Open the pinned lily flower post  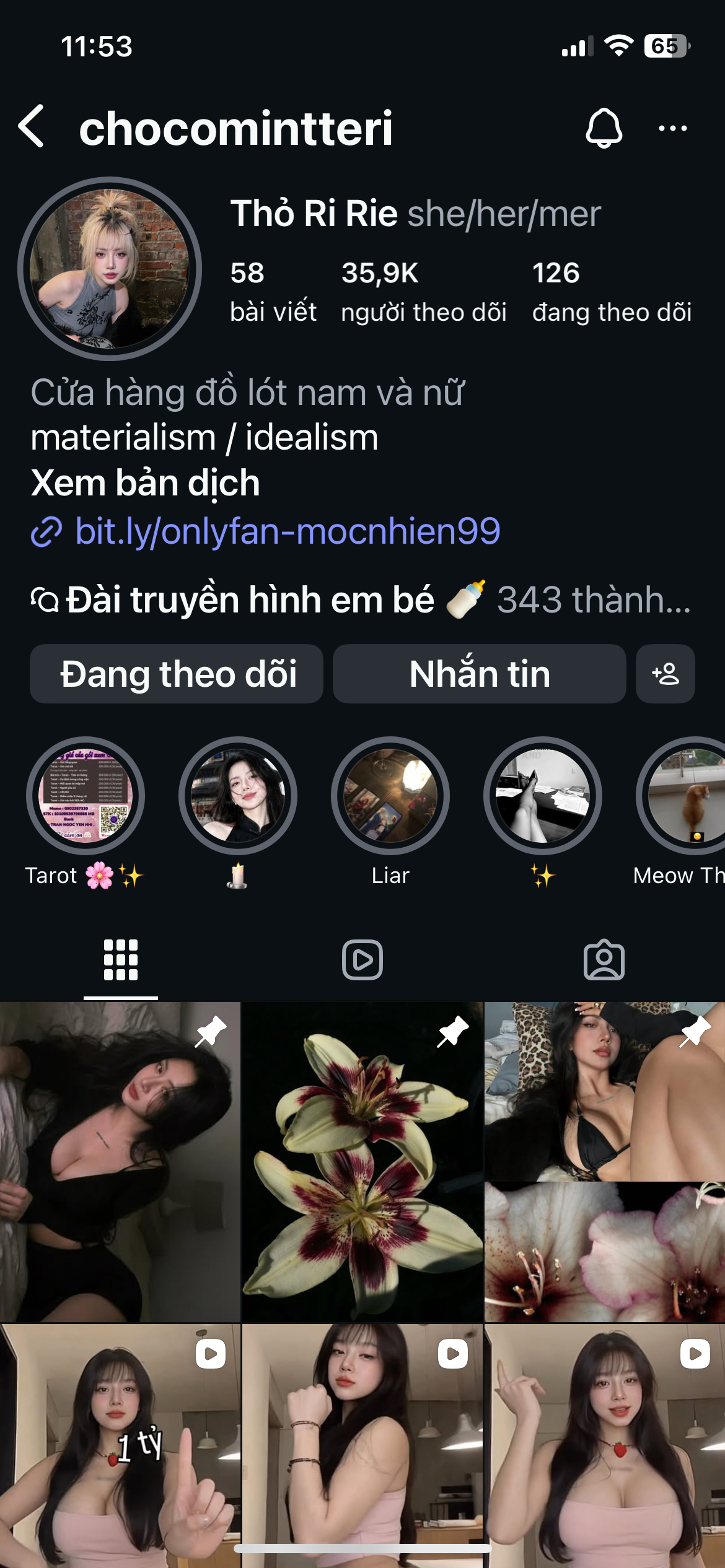coord(362,1161)
